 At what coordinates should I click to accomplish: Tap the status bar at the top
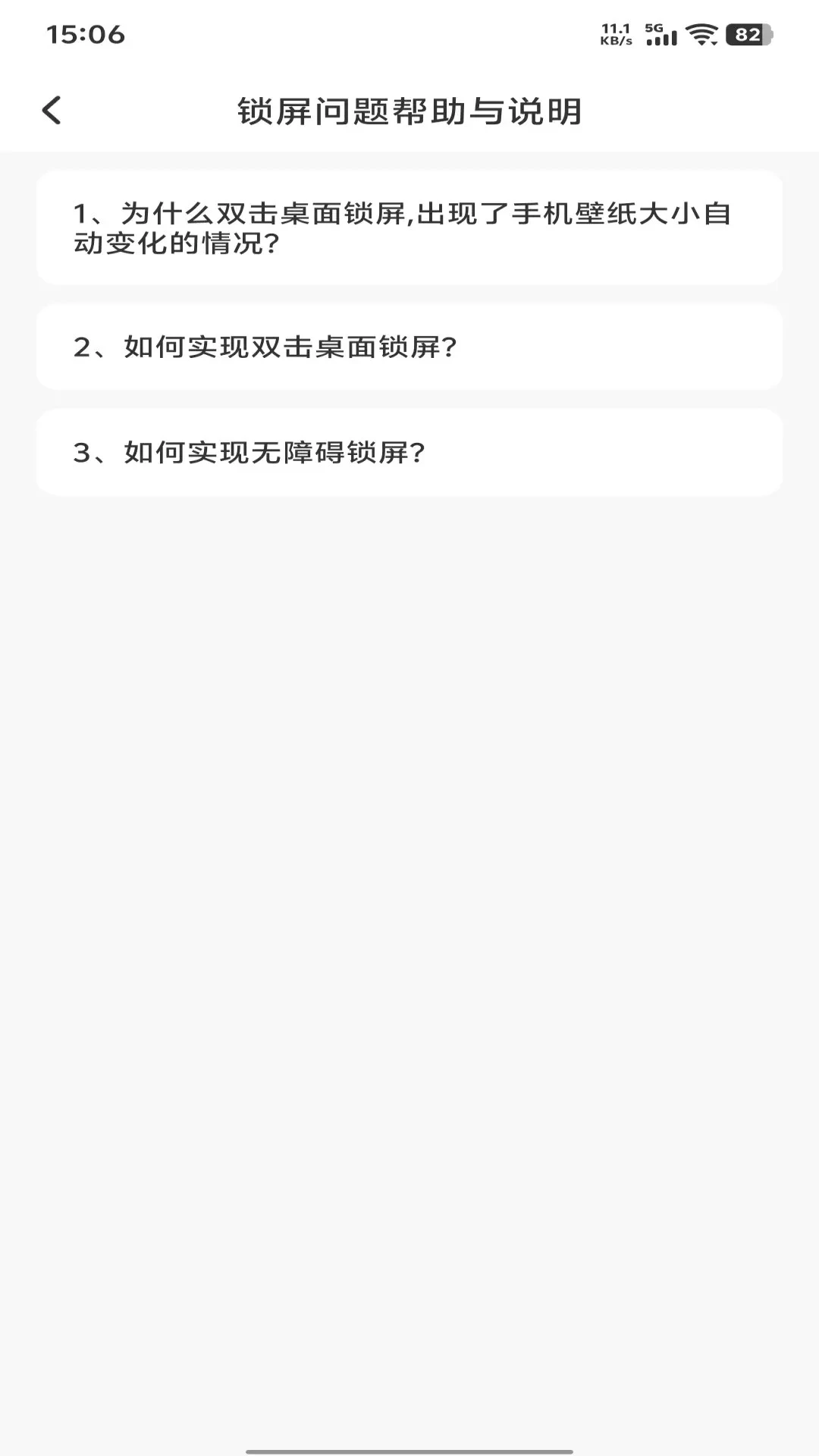click(409, 33)
